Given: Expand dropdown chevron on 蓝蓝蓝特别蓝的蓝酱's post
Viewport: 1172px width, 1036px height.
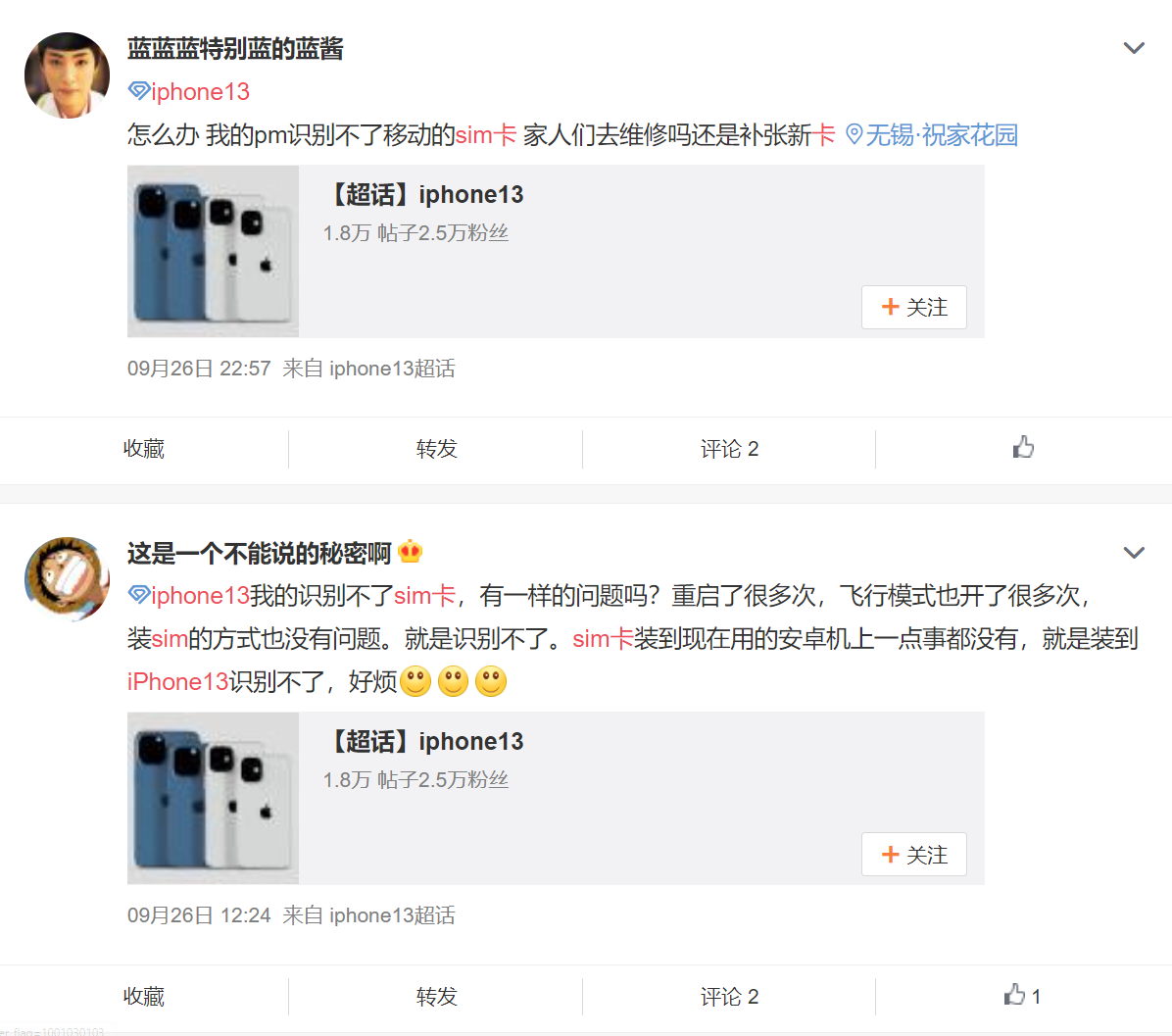Looking at the screenshot, I should coord(1134,48).
